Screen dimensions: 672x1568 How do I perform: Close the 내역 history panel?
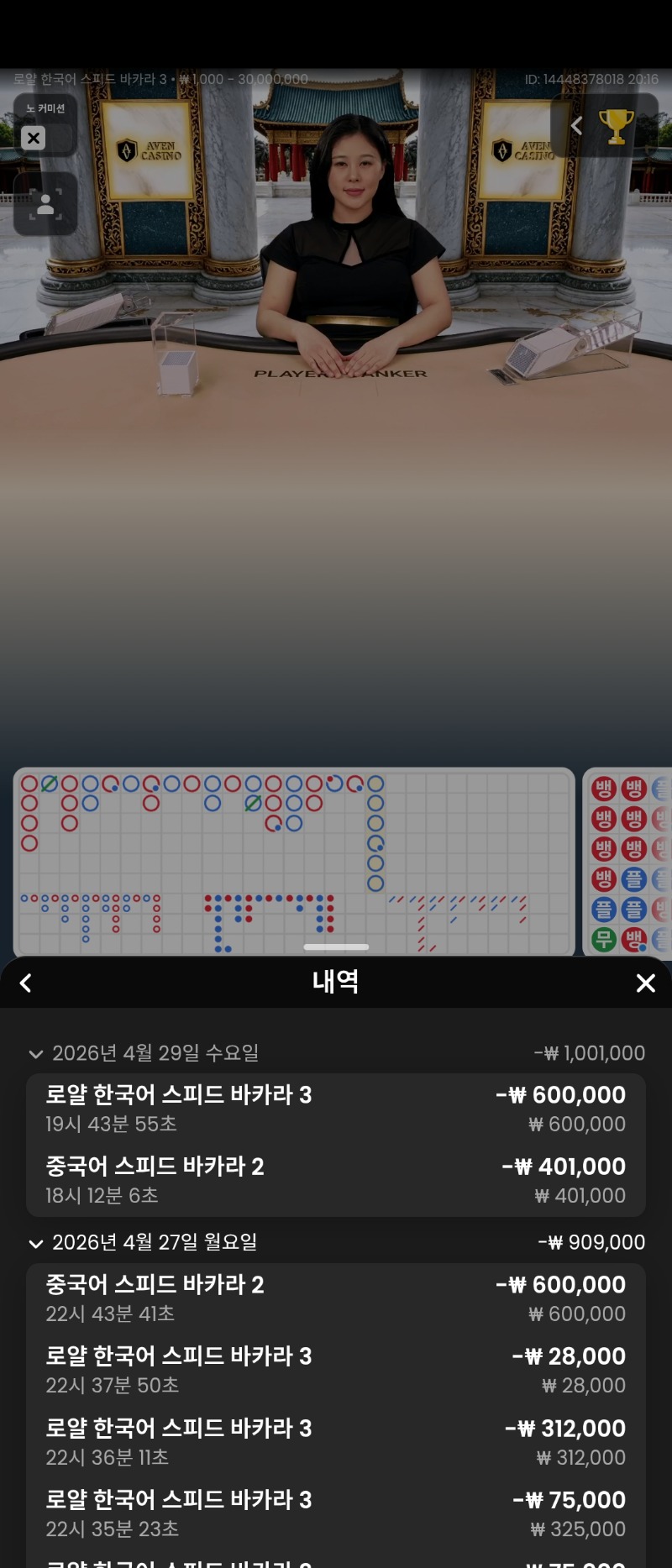(645, 983)
